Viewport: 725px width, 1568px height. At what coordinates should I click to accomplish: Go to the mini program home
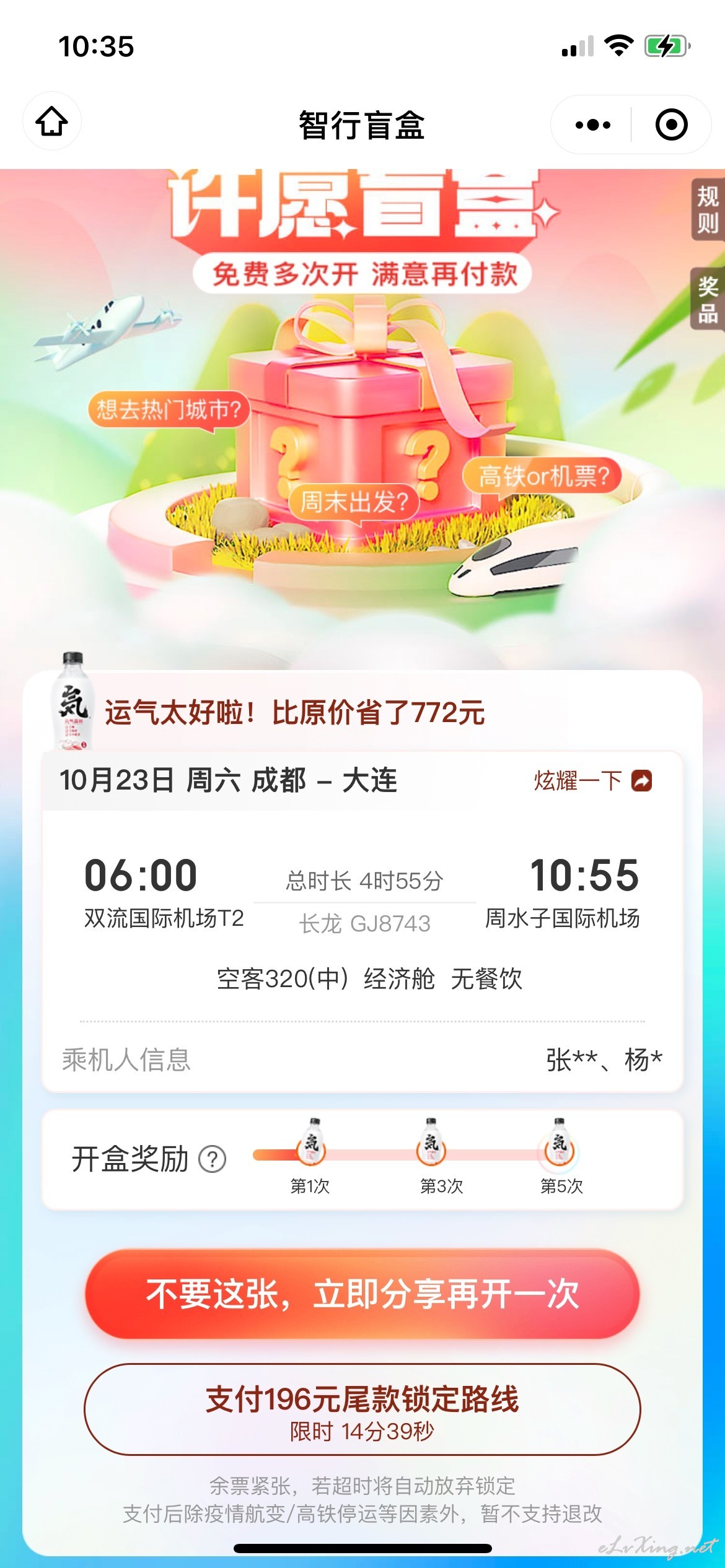point(52,121)
